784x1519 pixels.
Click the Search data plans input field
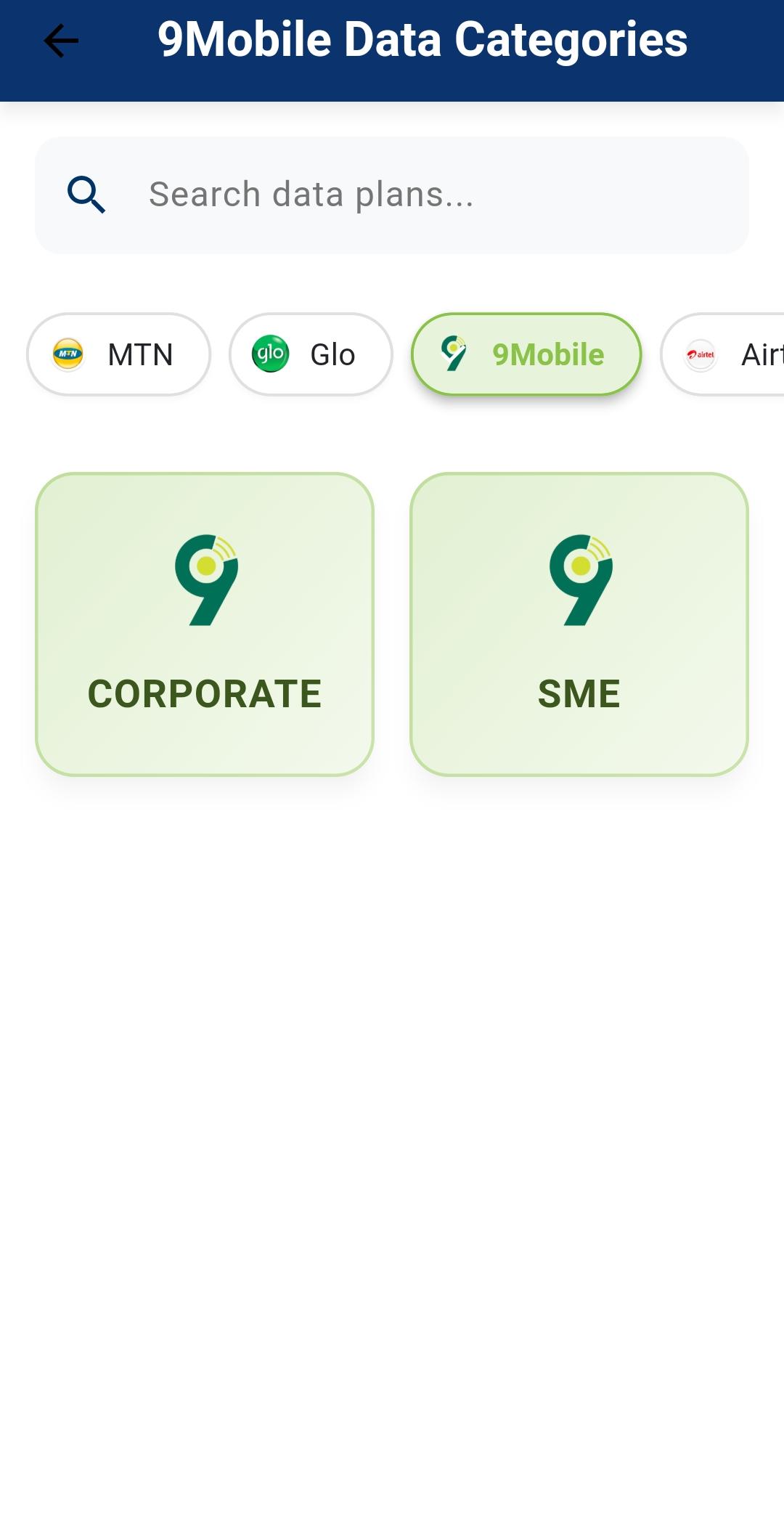pos(392,193)
